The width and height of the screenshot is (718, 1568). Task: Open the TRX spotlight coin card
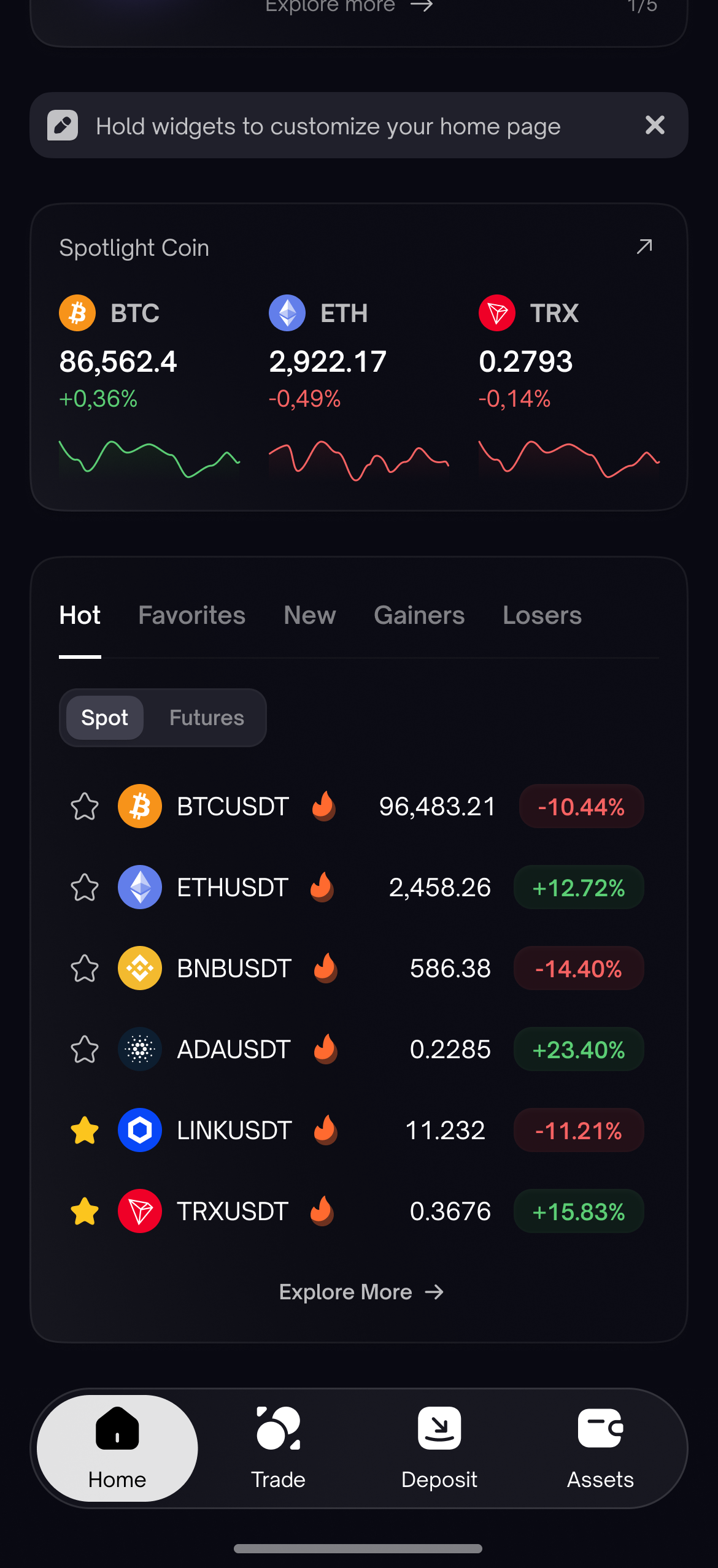click(569, 386)
